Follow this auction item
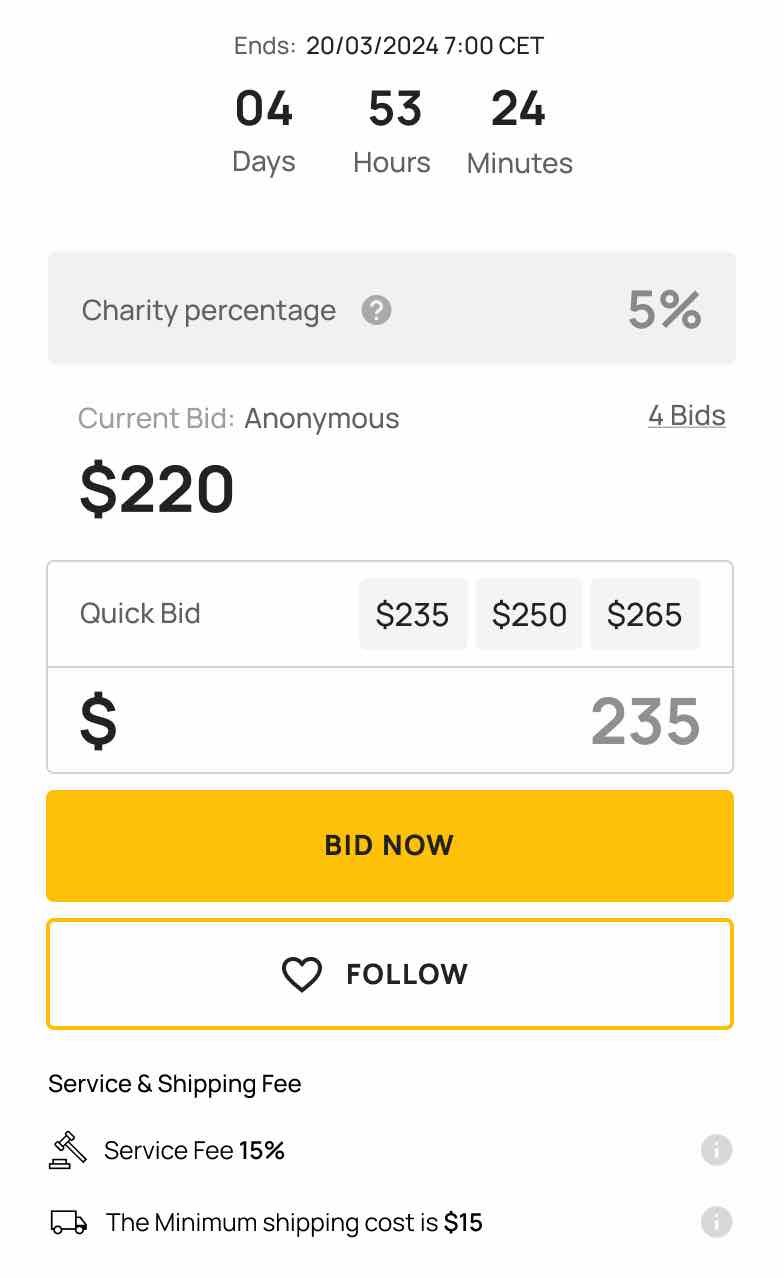Screen dimensions: 784x1278 [x=390, y=973]
